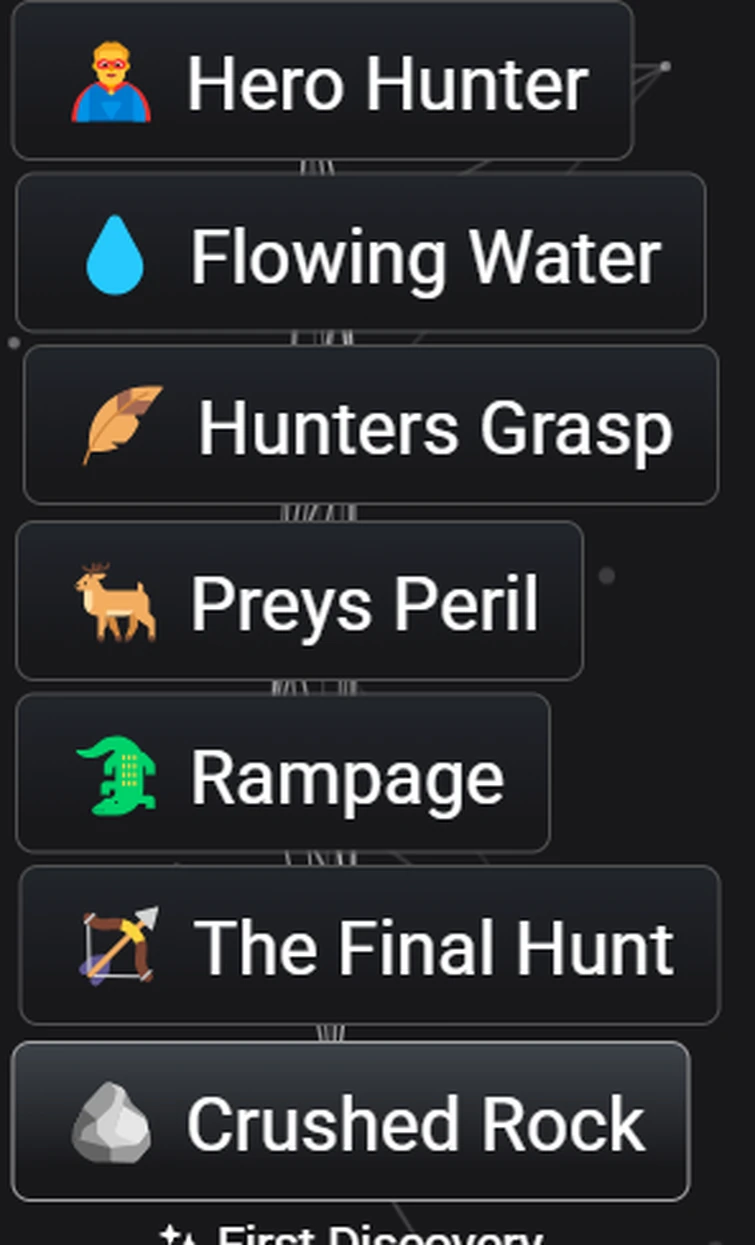This screenshot has height=1245, width=755.
Task: Tap The Final Hunt element
Action: 369,946
